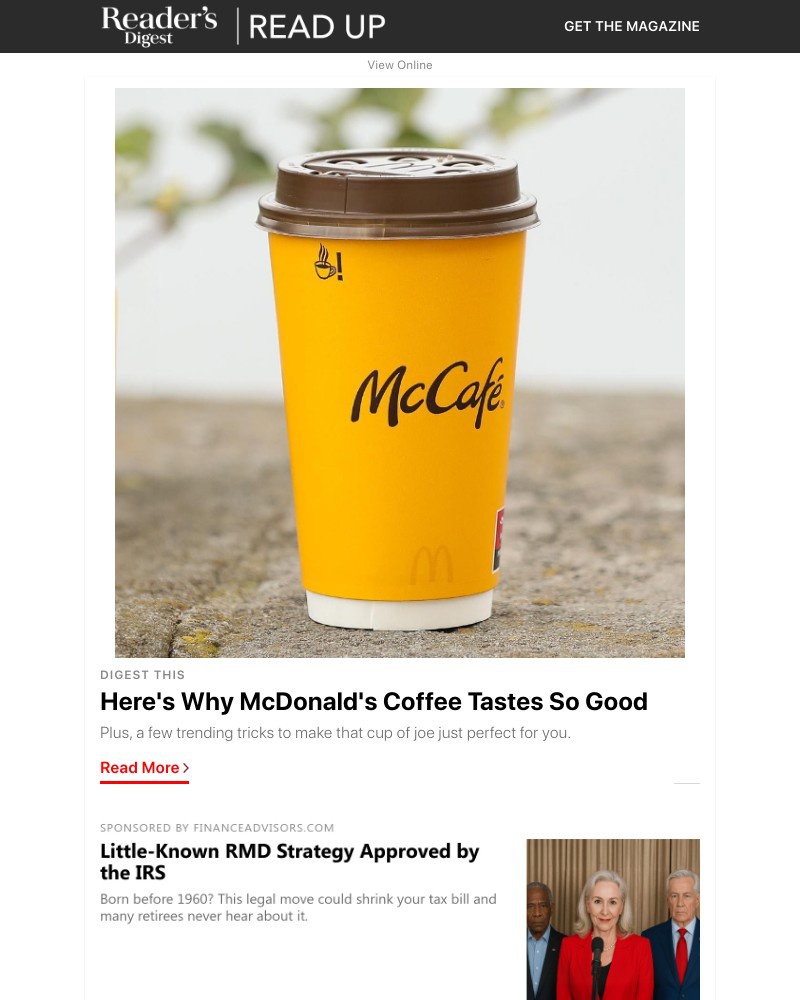
Task: Click the steaming cup symbol on the lid area
Action: pos(326,265)
